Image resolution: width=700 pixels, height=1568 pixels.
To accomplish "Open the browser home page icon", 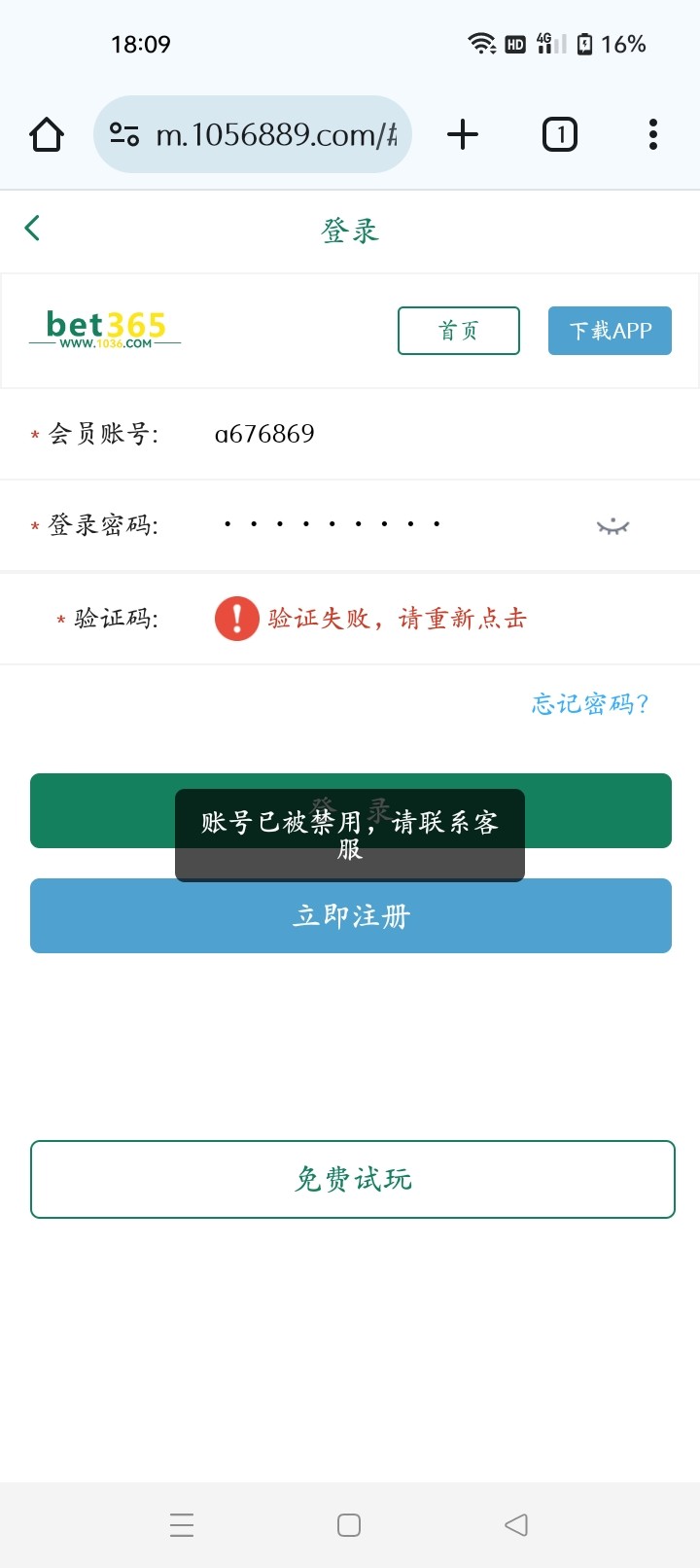I will (x=47, y=134).
